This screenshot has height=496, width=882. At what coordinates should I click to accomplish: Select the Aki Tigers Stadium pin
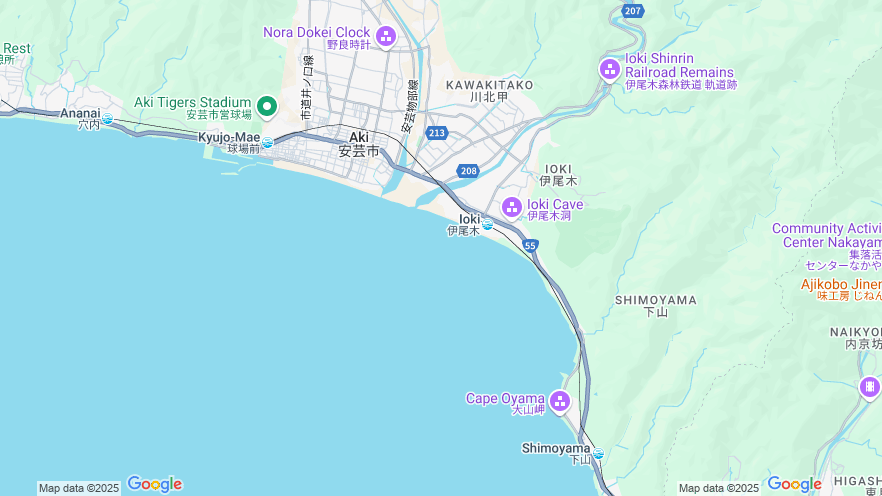click(267, 106)
